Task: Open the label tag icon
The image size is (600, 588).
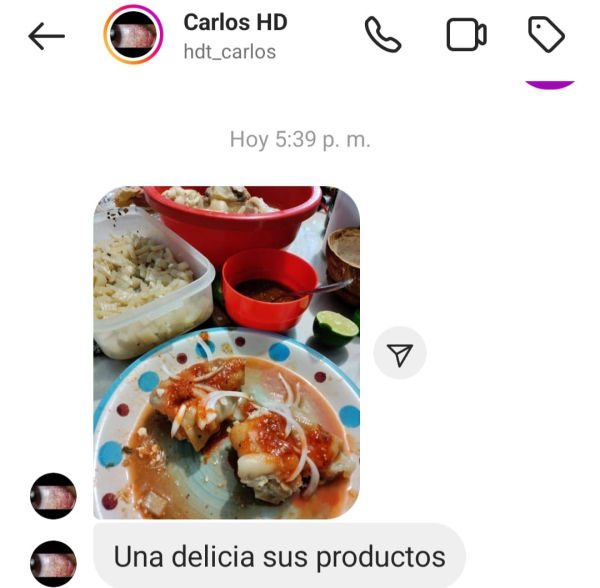Action: pyautogui.click(x=546, y=36)
